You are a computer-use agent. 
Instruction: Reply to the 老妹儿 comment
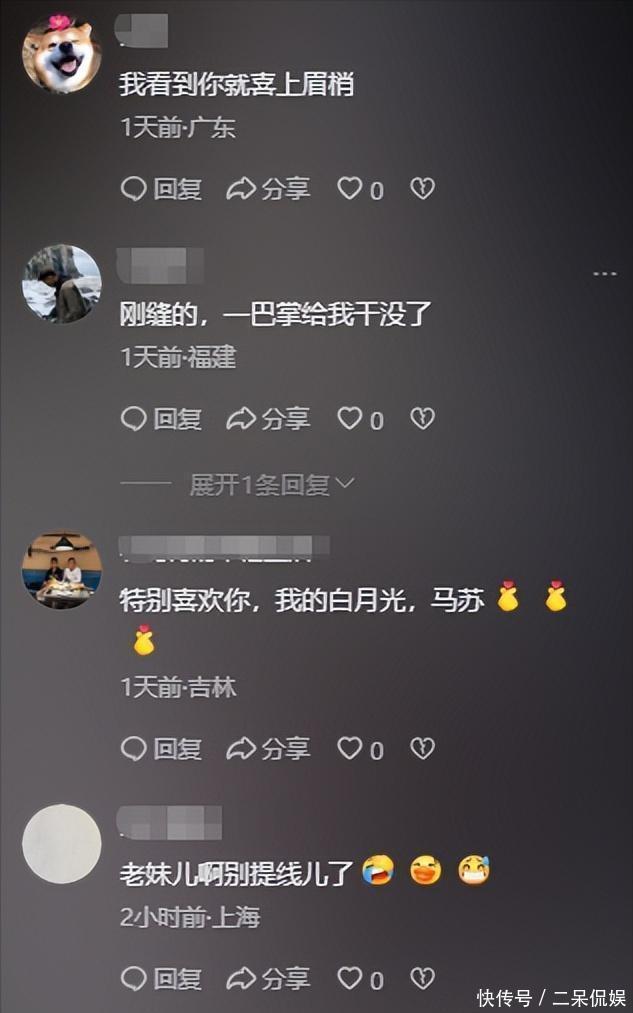161,978
